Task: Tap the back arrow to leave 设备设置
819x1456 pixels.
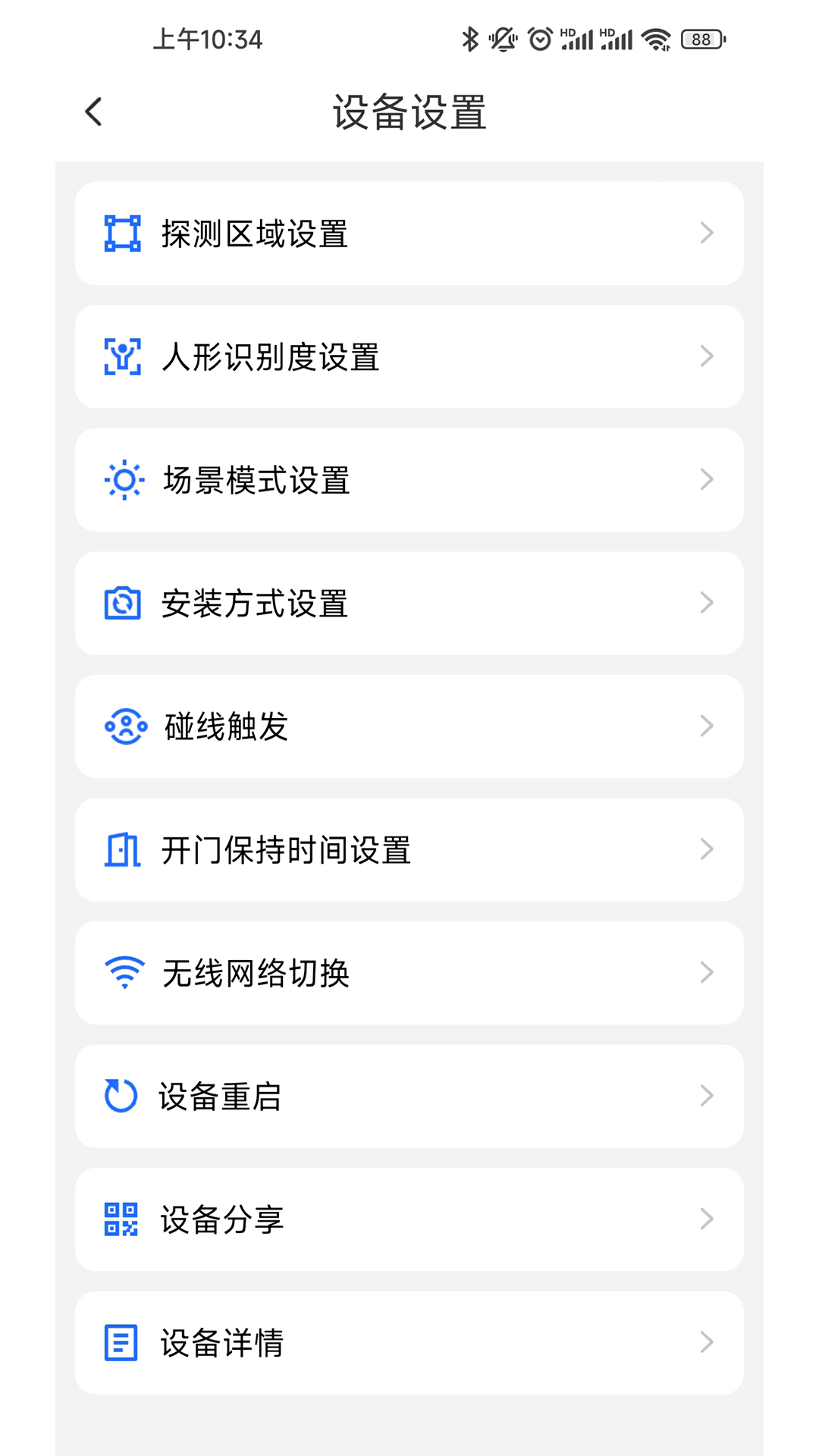Action: coord(93,111)
